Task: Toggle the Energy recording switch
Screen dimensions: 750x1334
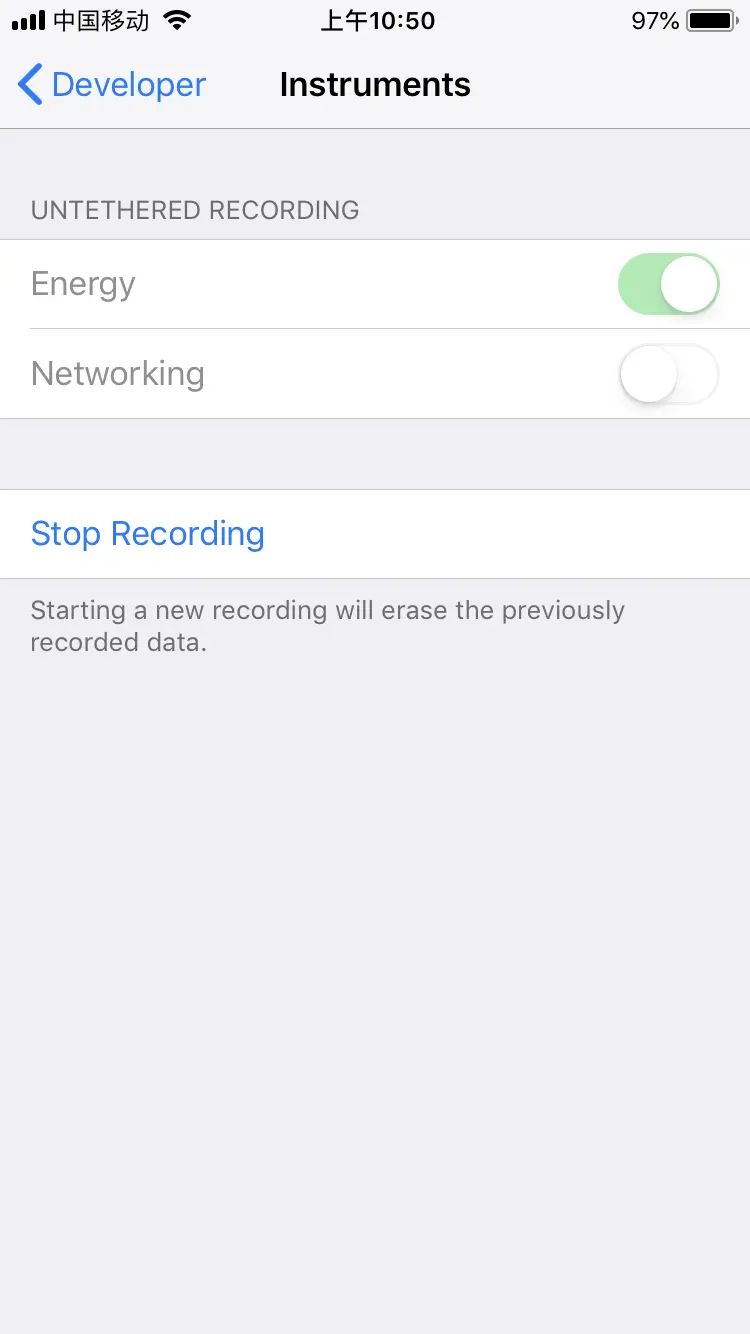Action: [668, 284]
